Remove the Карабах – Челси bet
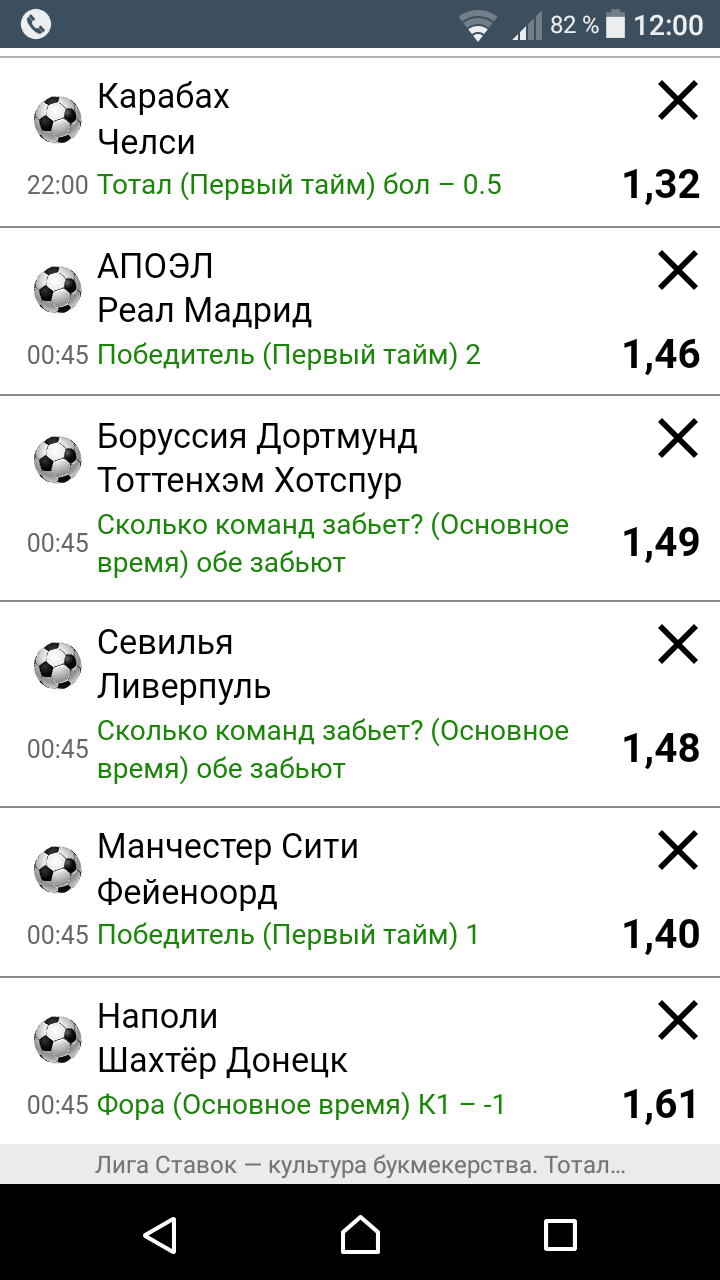The width and height of the screenshot is (720, 1280). pyautogui.click(x=677, y=101)
